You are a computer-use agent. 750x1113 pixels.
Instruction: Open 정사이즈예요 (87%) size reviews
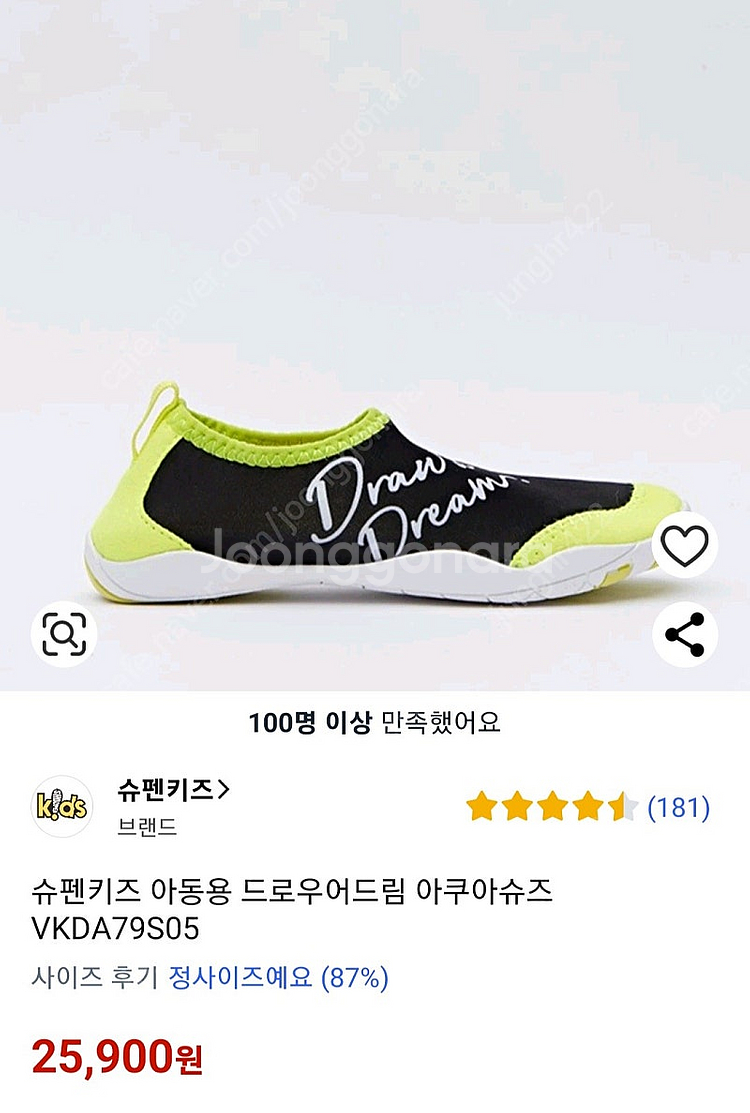click(278, 978)
